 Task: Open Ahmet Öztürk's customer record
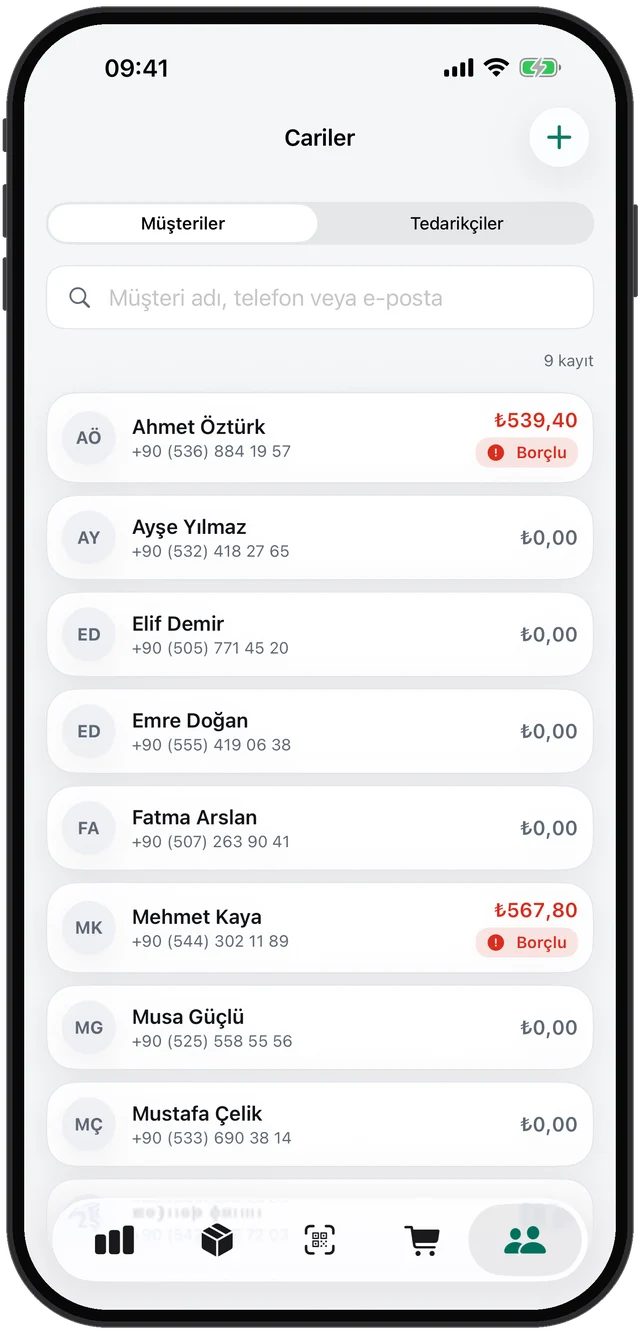[x=320, y=438]
